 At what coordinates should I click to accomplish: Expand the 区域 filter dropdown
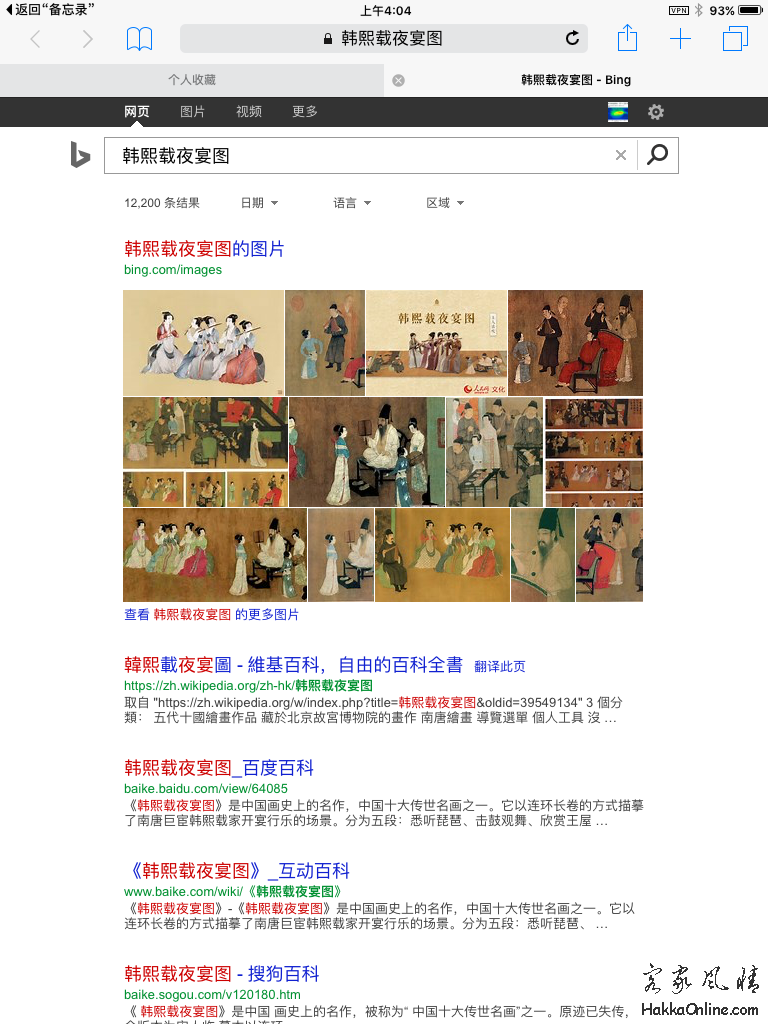pyautogui.click(x=445, y=203)
